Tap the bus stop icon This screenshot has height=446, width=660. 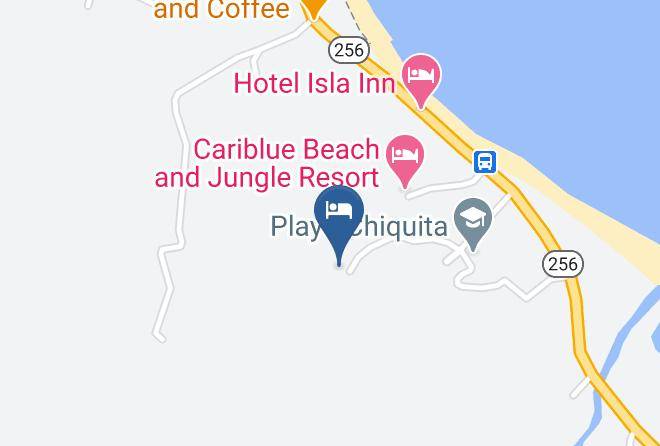coord(485,162)
